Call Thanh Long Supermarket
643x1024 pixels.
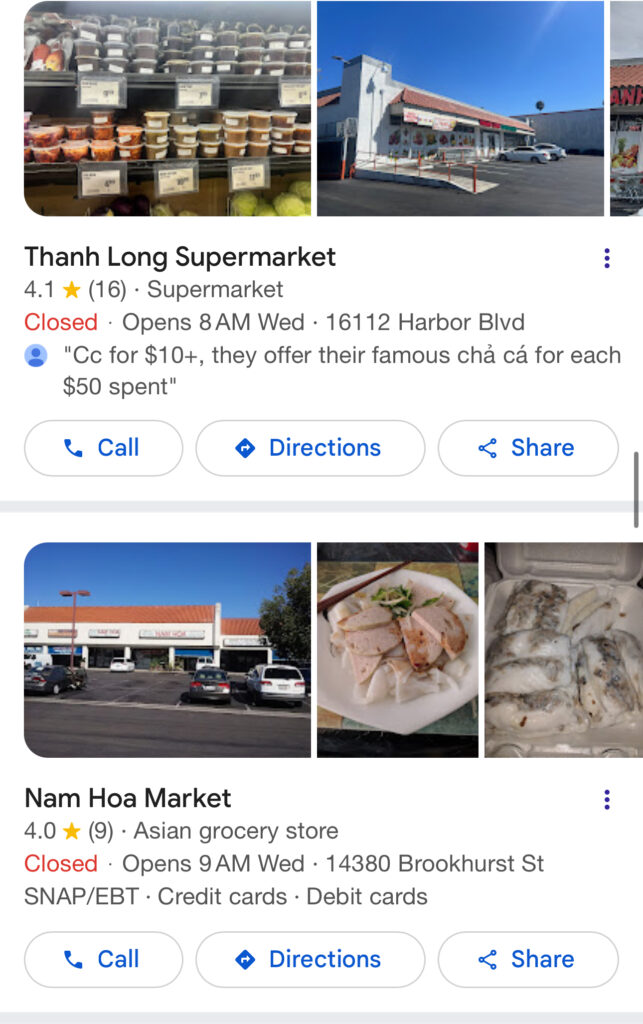pyautogui.click(x=103, y=448)
